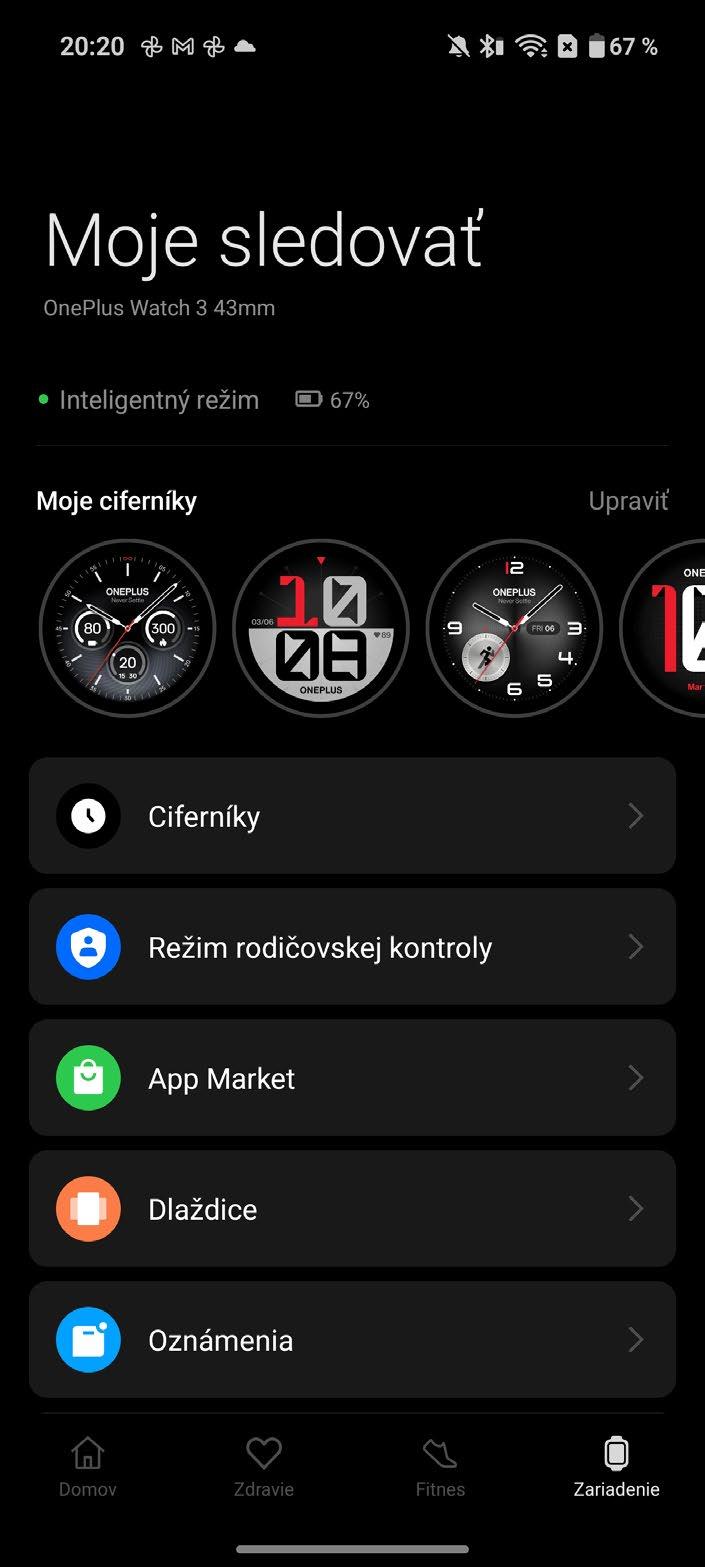This screenshot has width=705, height=1567.
Task: Select the analog watch face with 80 and 300 dials
Action: pos(127,628)
